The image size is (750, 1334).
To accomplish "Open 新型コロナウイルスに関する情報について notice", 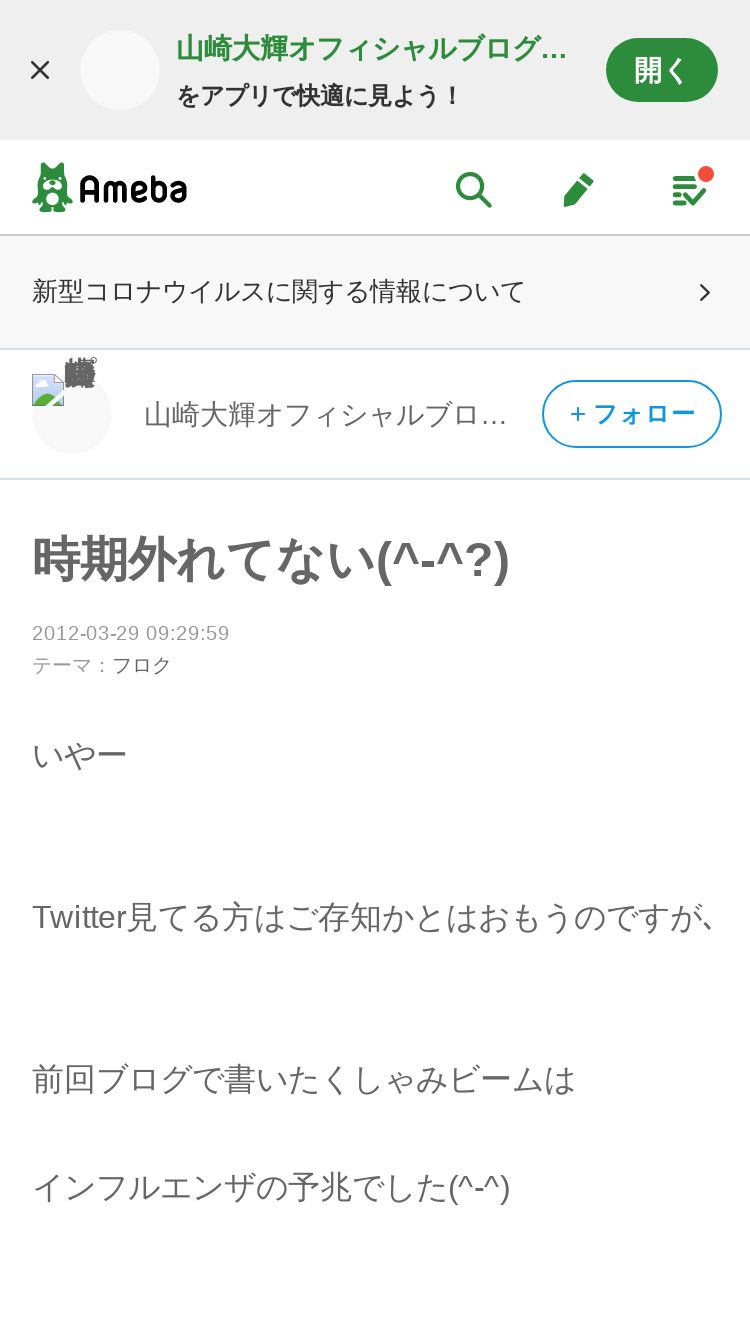I will (374, 292).
